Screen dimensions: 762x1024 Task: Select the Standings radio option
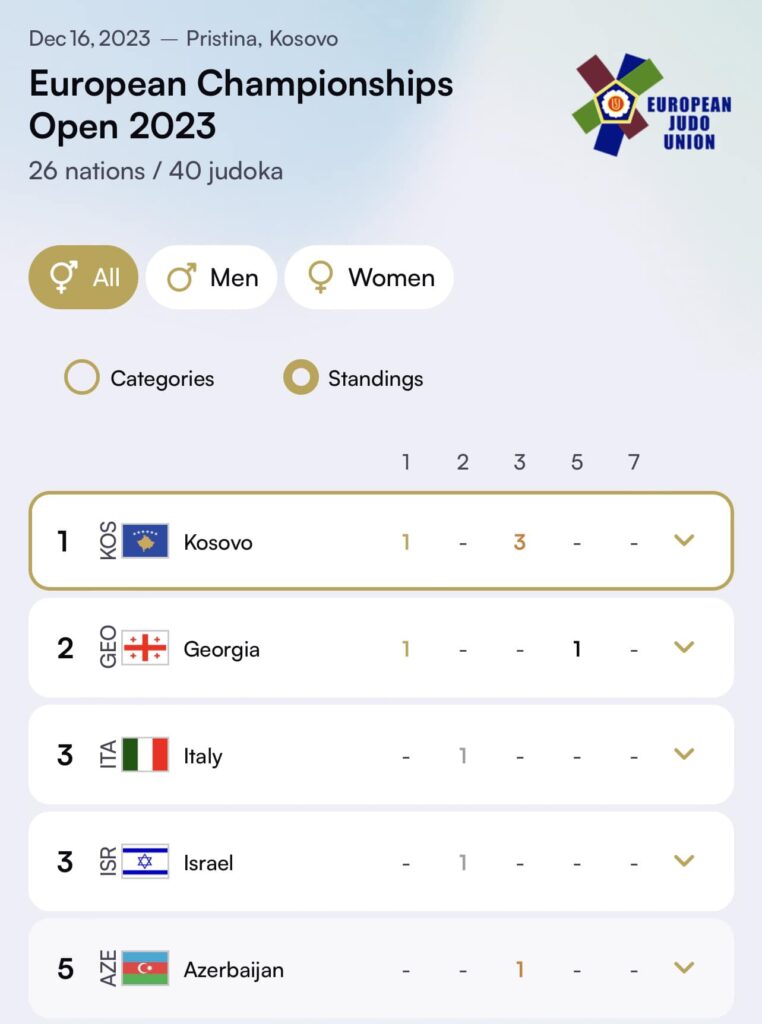click(x=301, y=378)
